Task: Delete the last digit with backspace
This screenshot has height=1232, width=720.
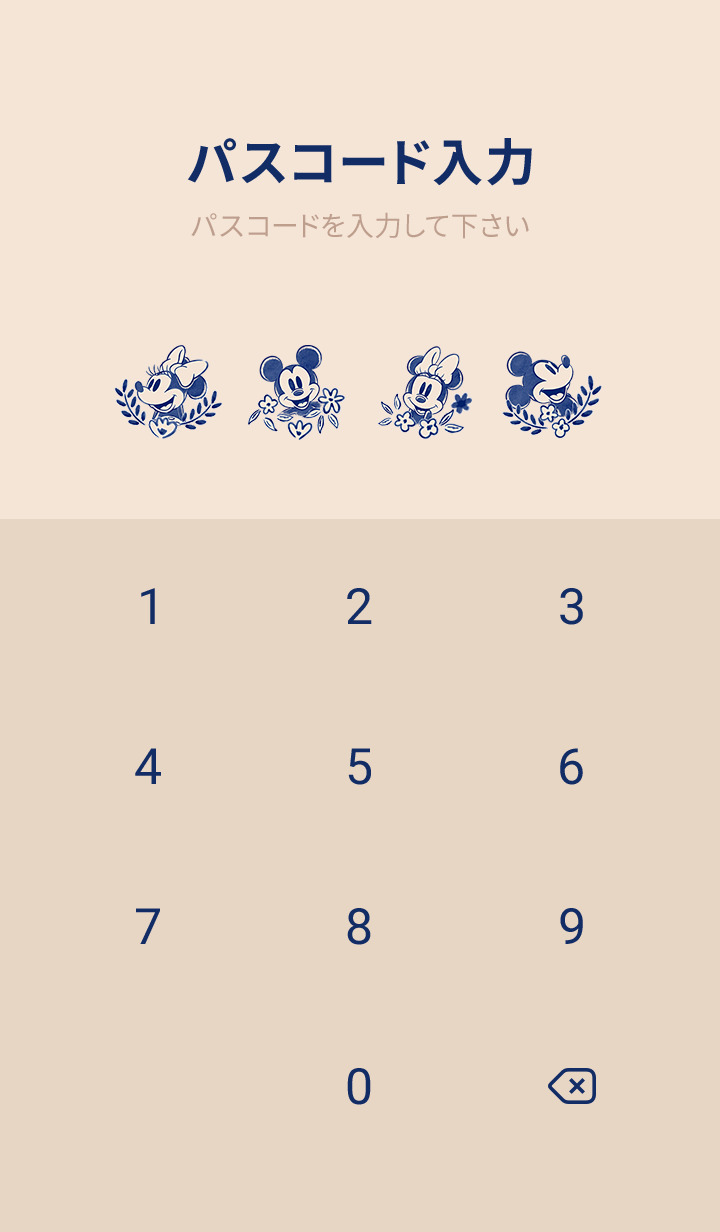Action: pyautogui.click(x=572, y=1086)
